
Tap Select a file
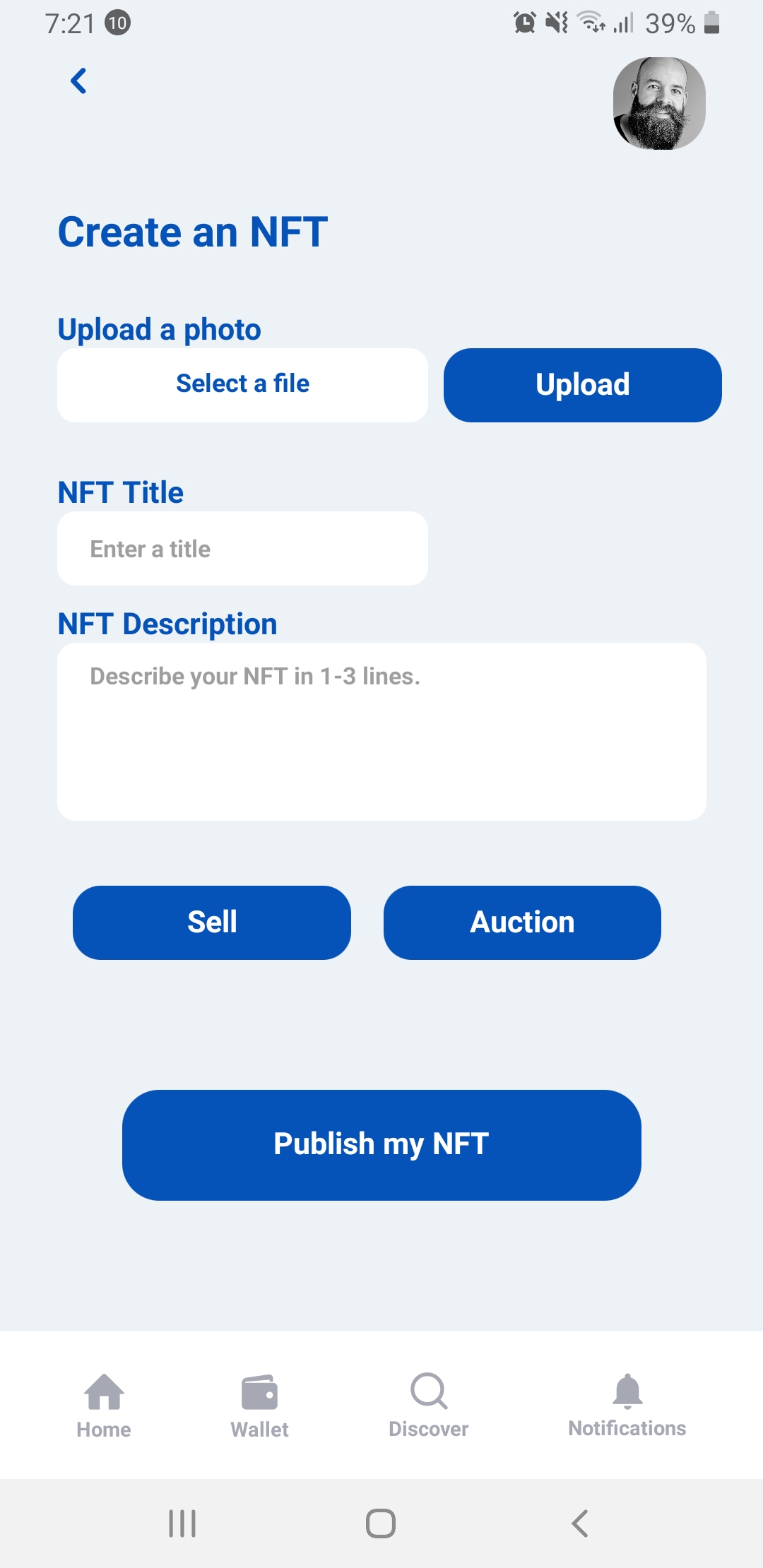point(242,385)
